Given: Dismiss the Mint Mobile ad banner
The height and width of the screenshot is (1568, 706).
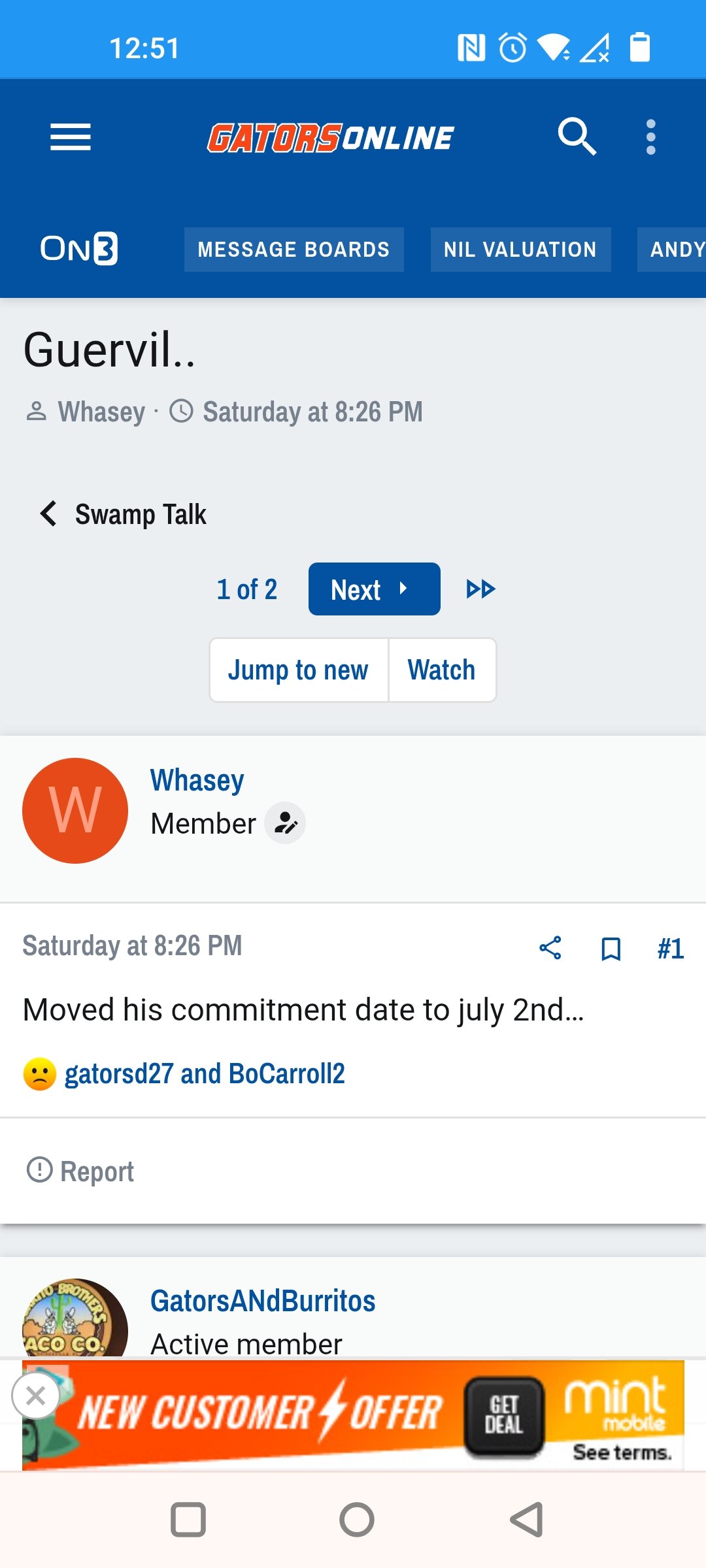Looking at the screenshot, I should tap(36, 1396).
